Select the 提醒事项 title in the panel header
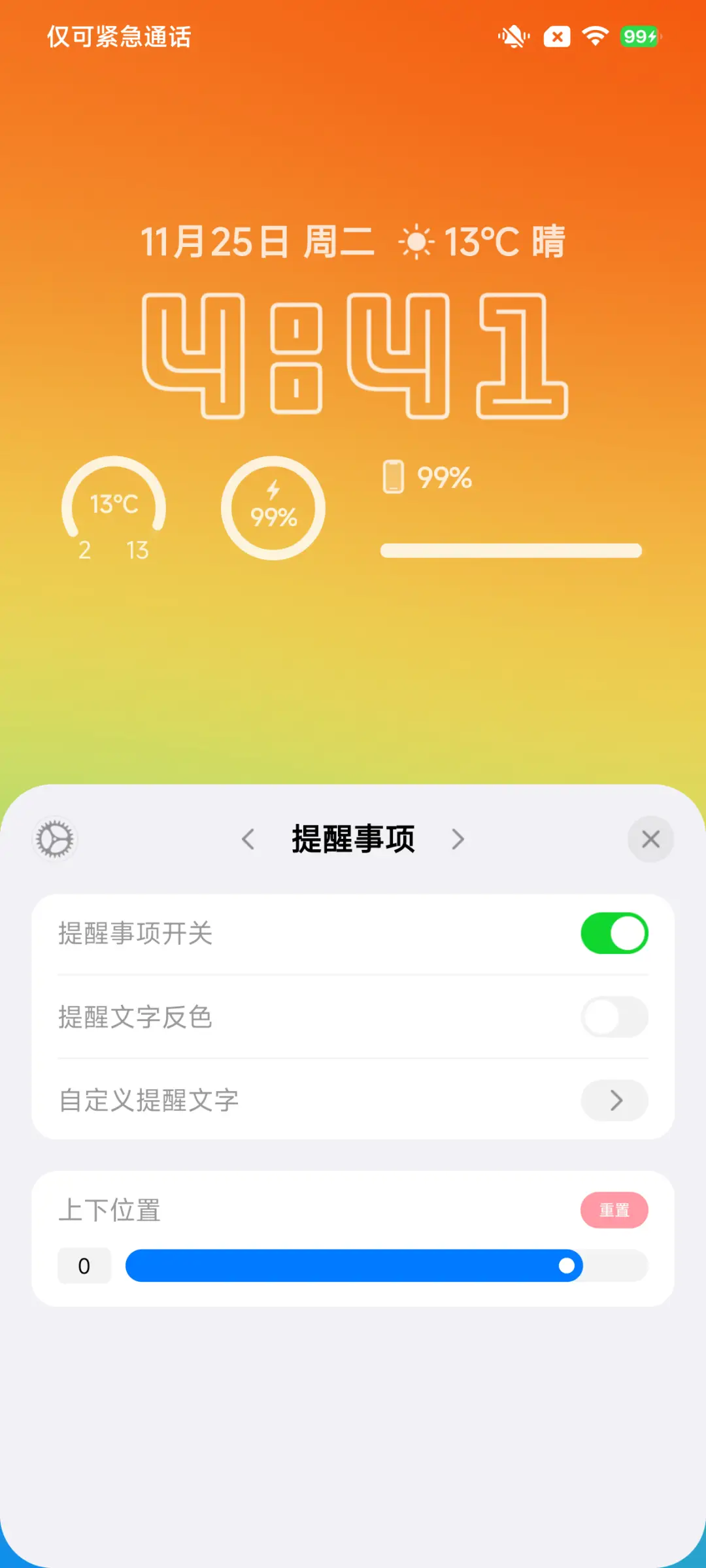 click(353, 839)
